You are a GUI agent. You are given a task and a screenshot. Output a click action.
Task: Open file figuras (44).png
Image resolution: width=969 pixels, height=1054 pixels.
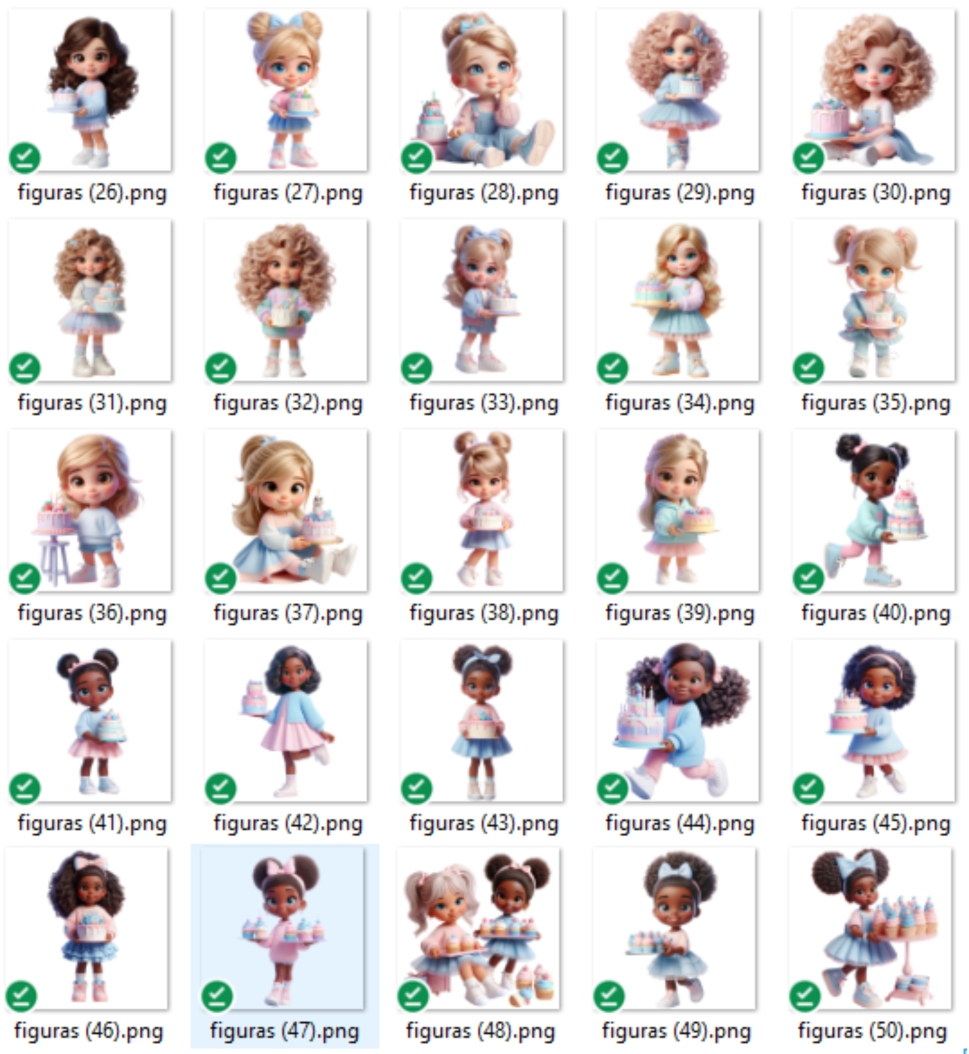tap(678, 721)
